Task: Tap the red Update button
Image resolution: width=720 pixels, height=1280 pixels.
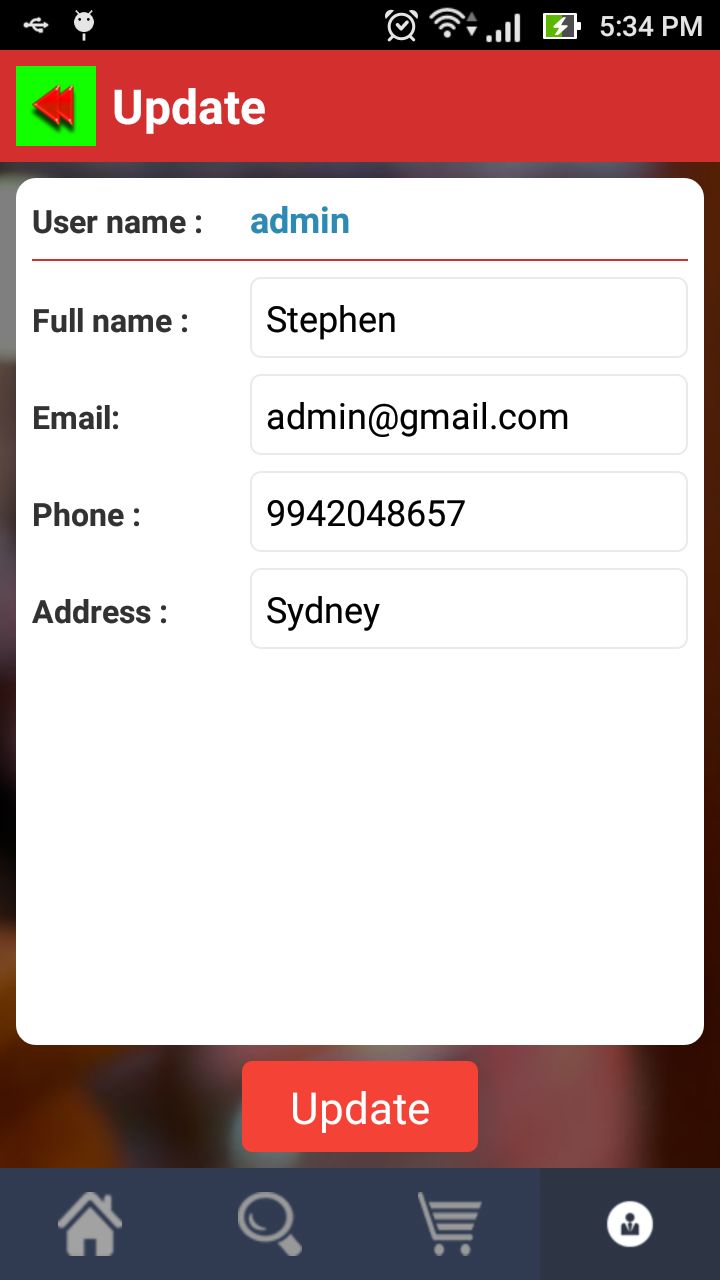Action: tap(360, 1107)
